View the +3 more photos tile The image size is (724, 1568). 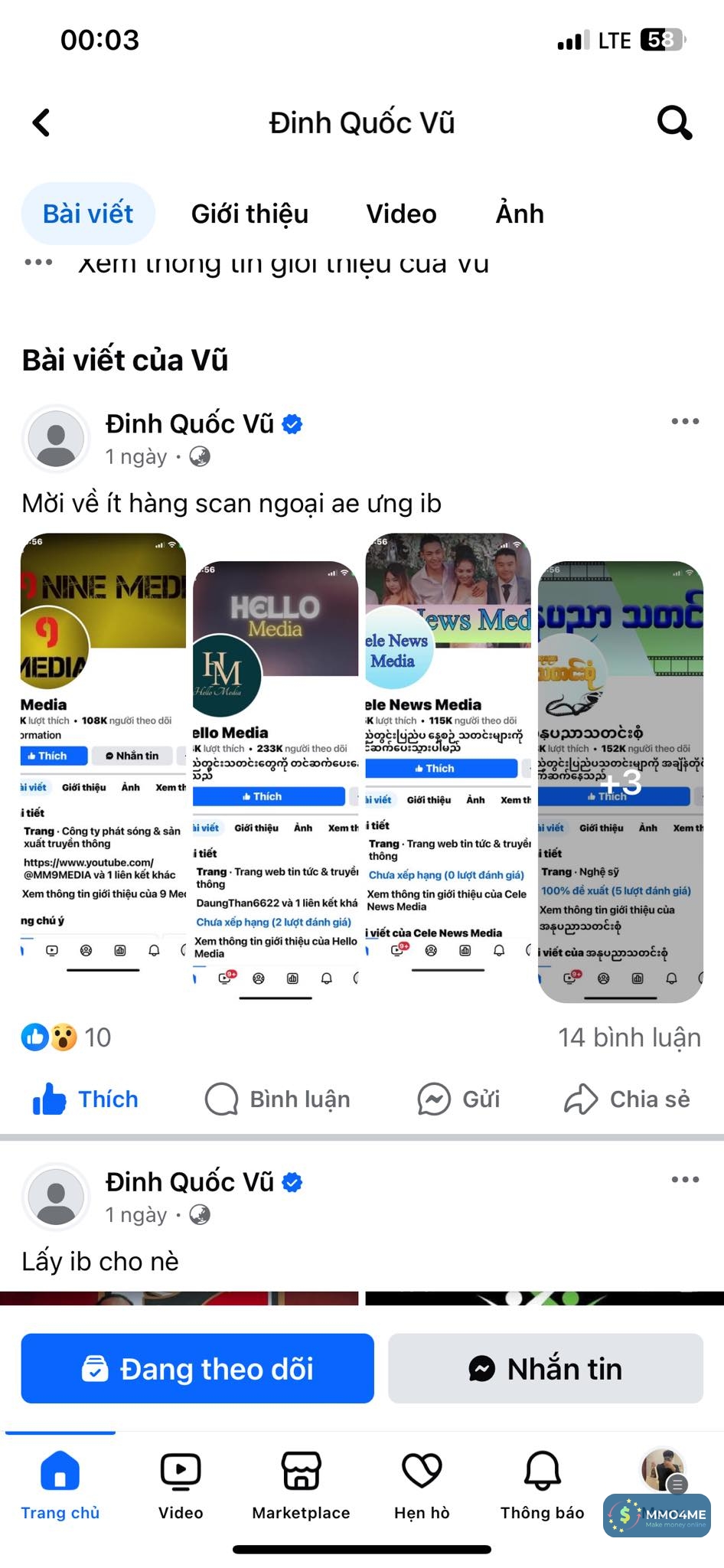pos(621,782)
